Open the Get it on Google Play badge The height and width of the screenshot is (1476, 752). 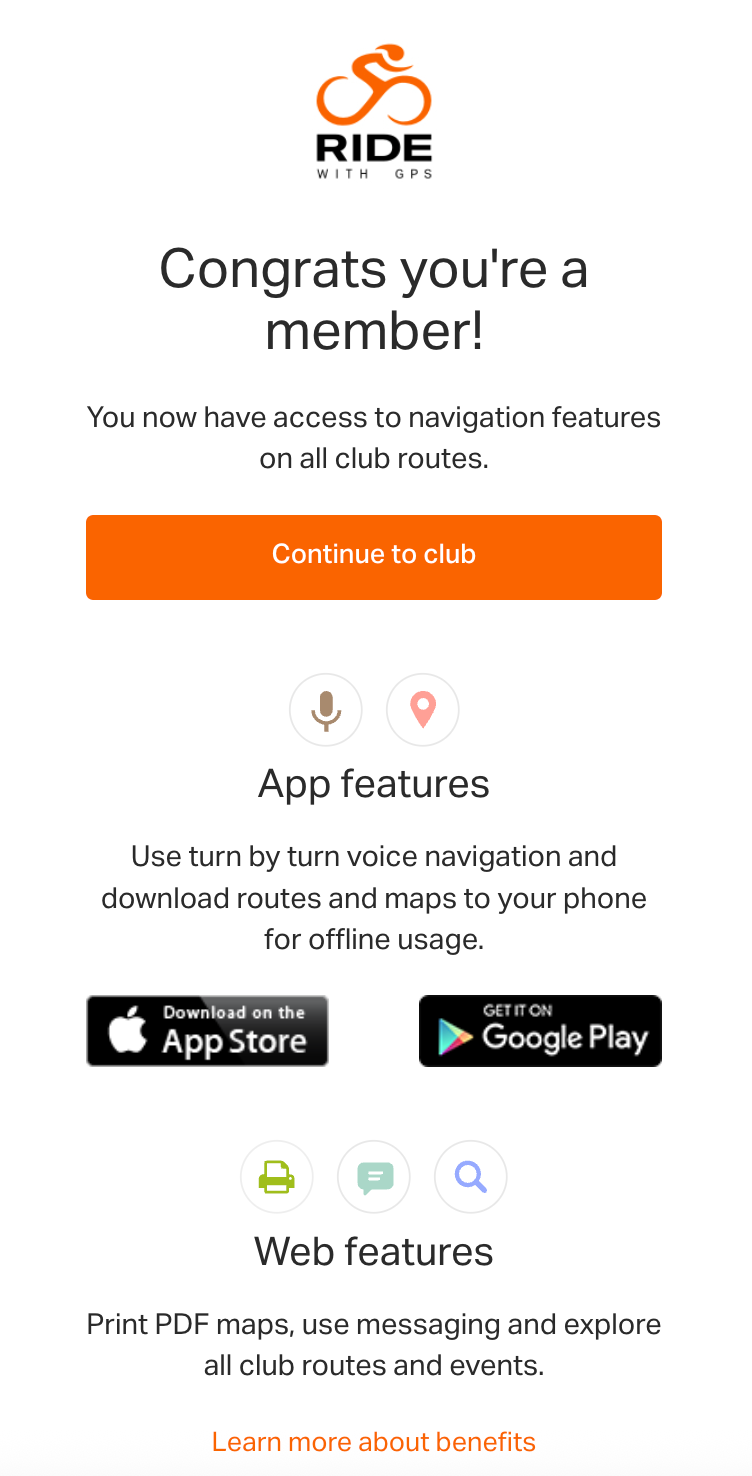pos(540,1031)
